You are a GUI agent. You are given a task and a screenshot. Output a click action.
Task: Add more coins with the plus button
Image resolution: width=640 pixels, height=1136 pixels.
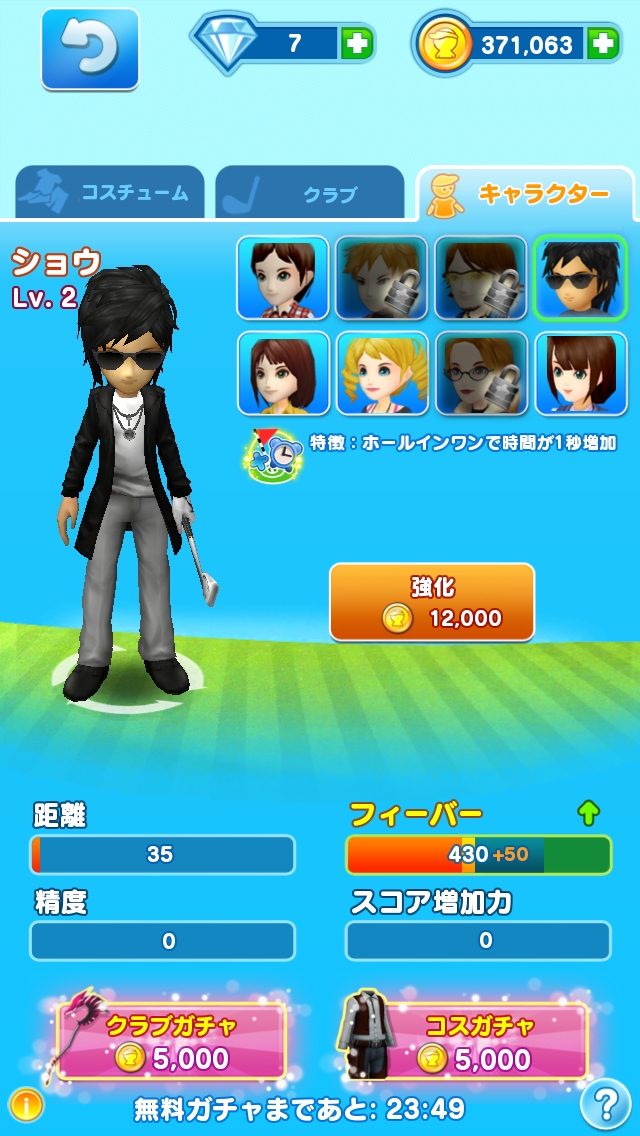click(602, 44)
